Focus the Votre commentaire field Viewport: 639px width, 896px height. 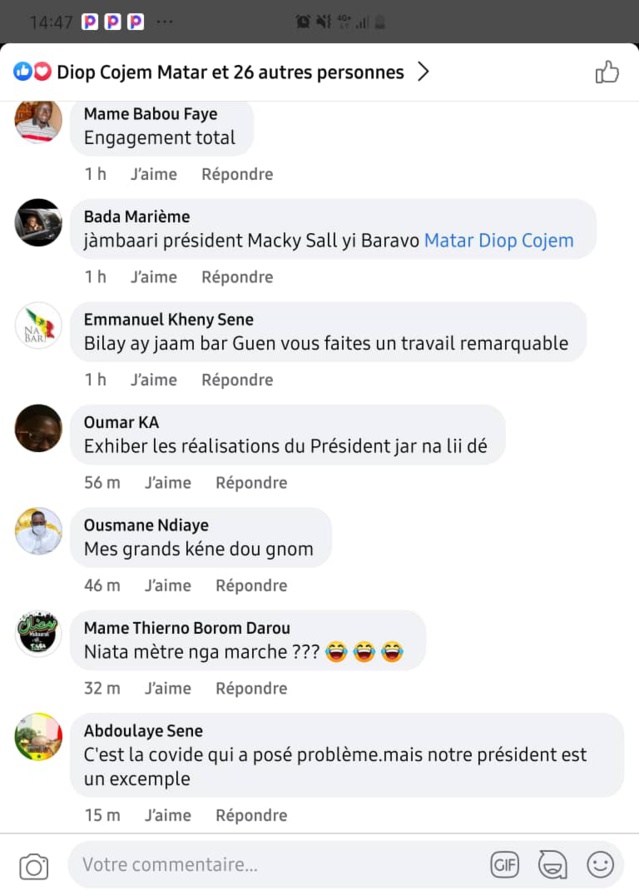click(x=270, y=865)
